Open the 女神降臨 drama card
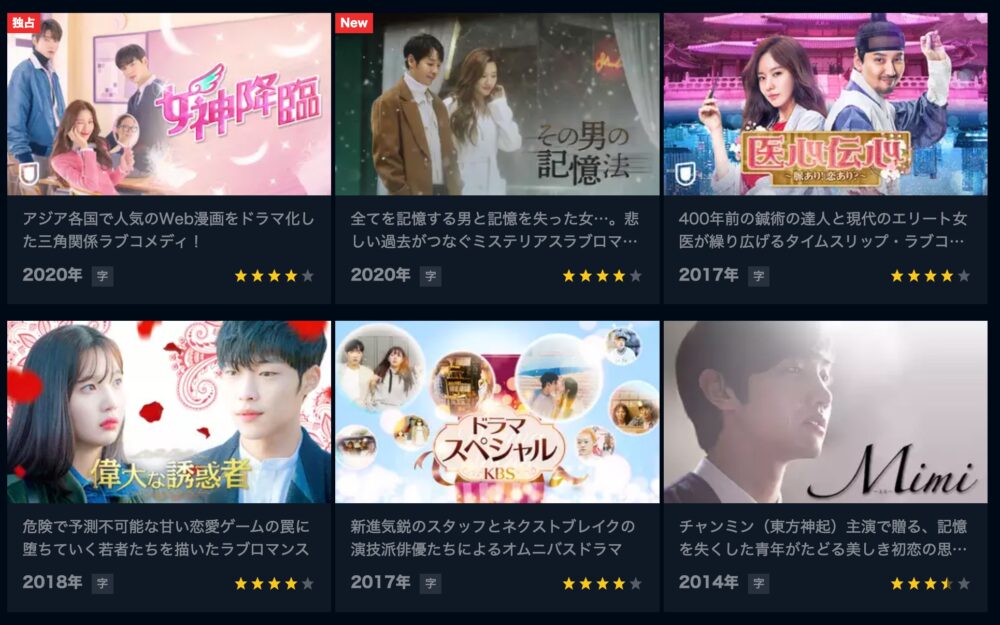The width and height of the screenshot is (1000, 625). 169,105
